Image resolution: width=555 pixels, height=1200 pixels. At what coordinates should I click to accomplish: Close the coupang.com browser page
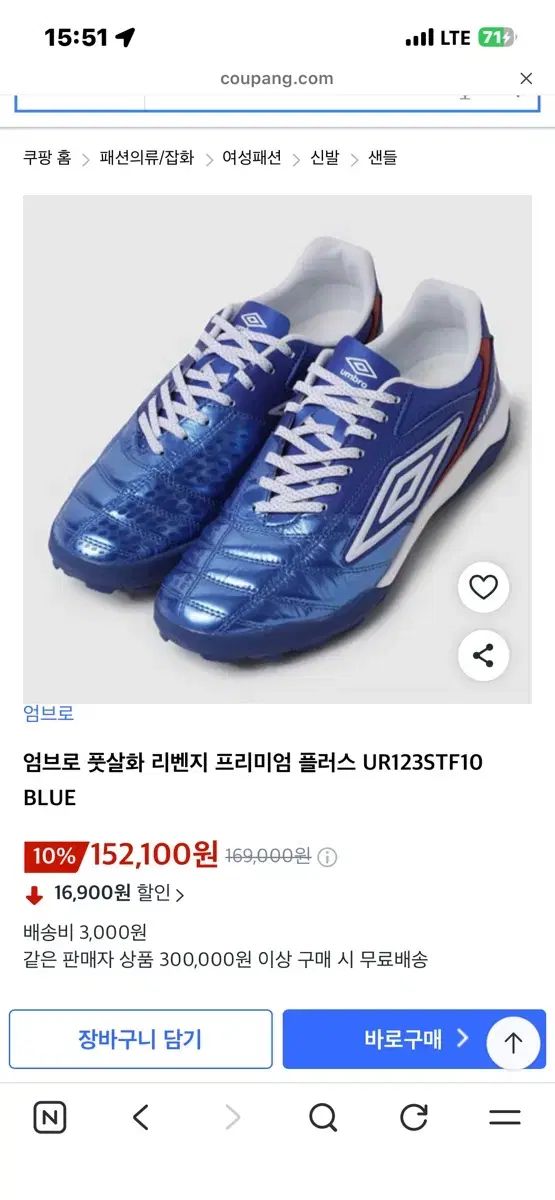coord(526,79)
